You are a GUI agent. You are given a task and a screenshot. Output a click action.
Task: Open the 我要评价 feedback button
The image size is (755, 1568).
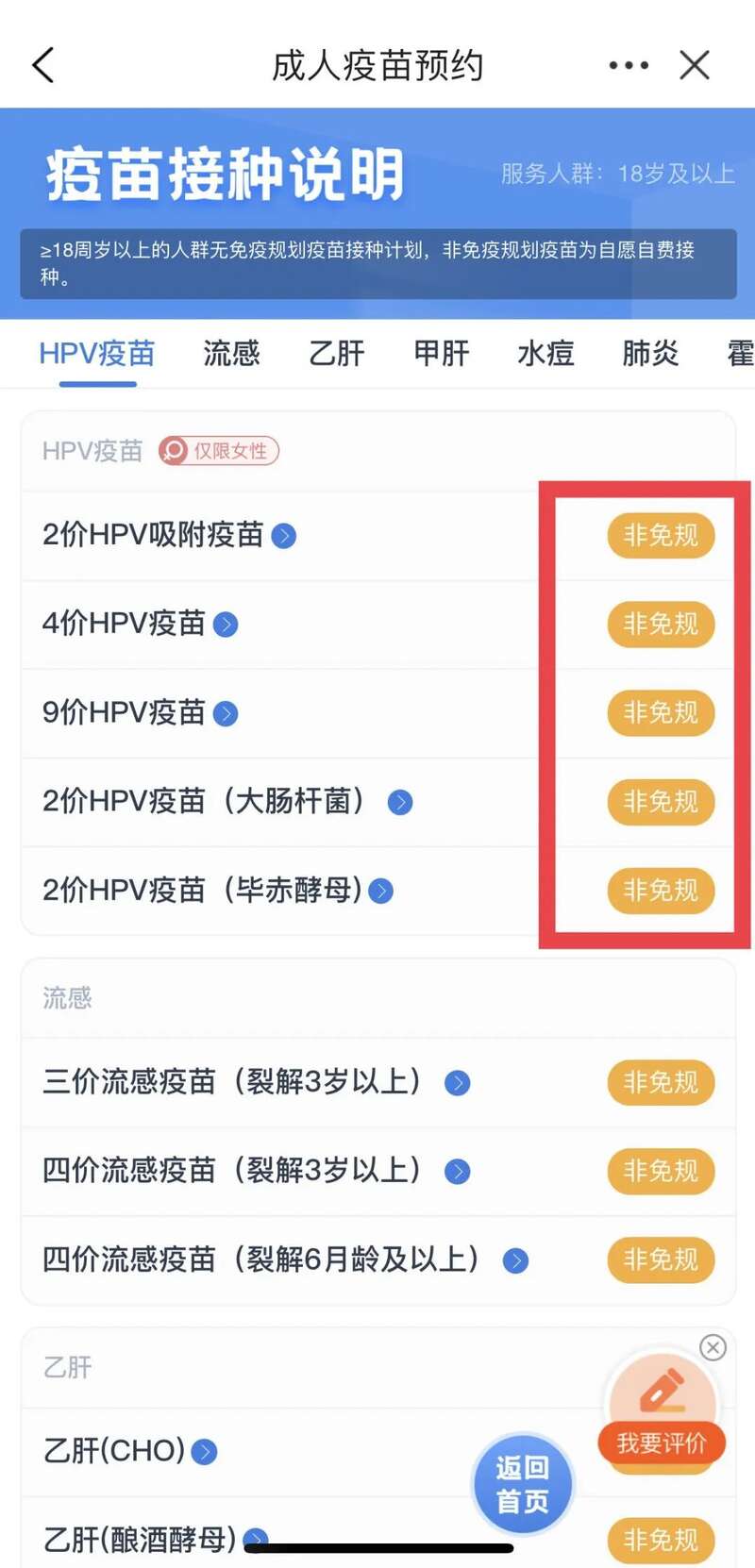(662, 1415)
